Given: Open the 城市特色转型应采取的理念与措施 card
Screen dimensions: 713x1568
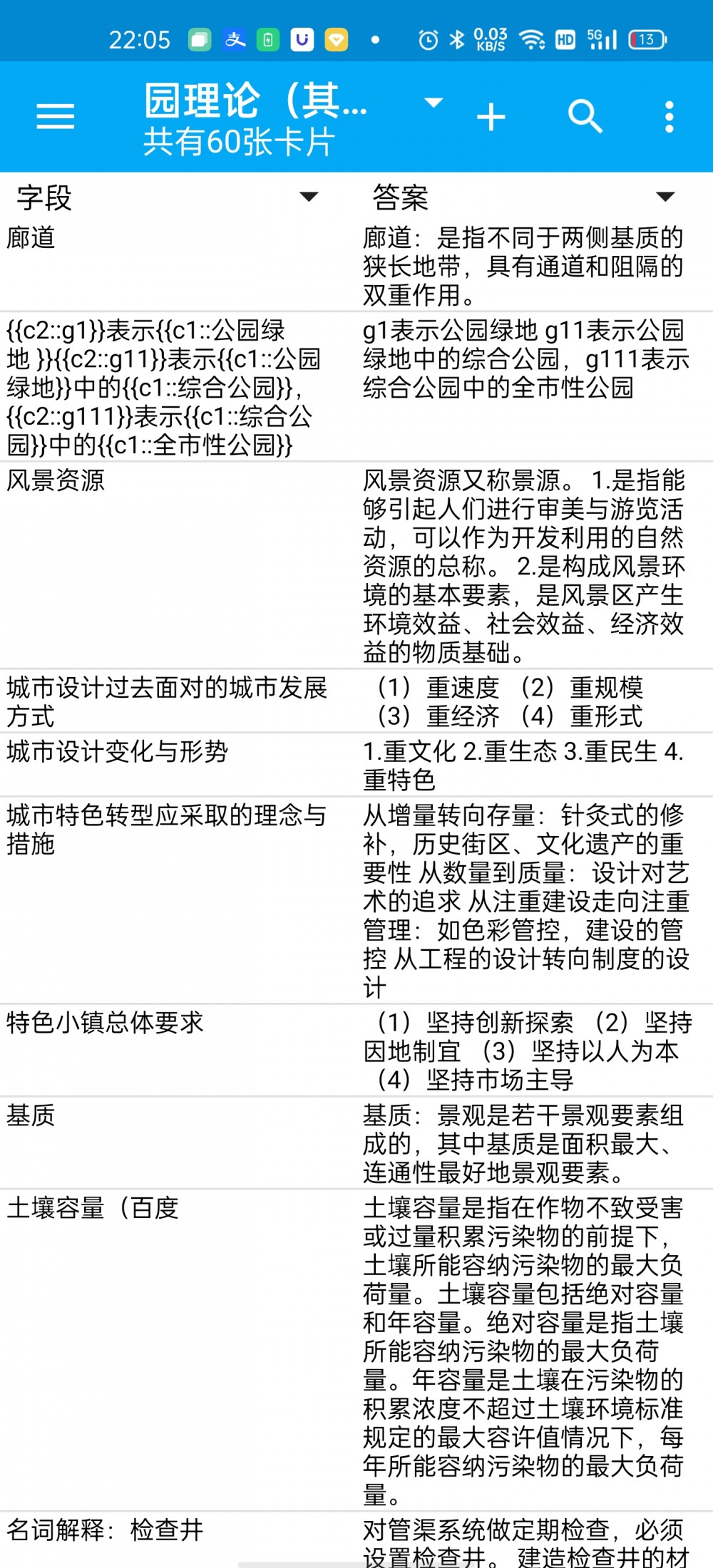Looking at the screenshot, I should pyautogui.click(x=356, y=901).
